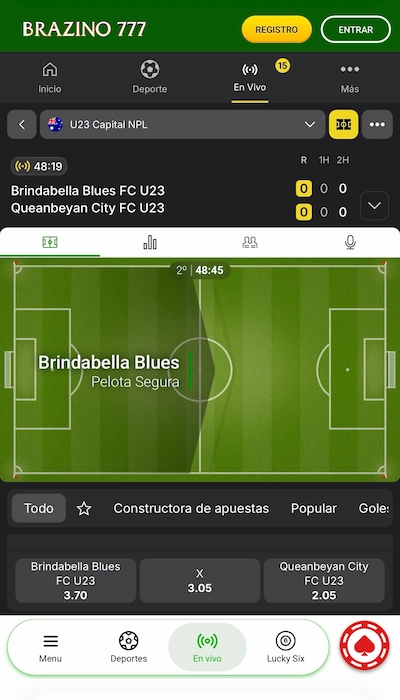Open the lineups players tab

click(x=250, y=242)
